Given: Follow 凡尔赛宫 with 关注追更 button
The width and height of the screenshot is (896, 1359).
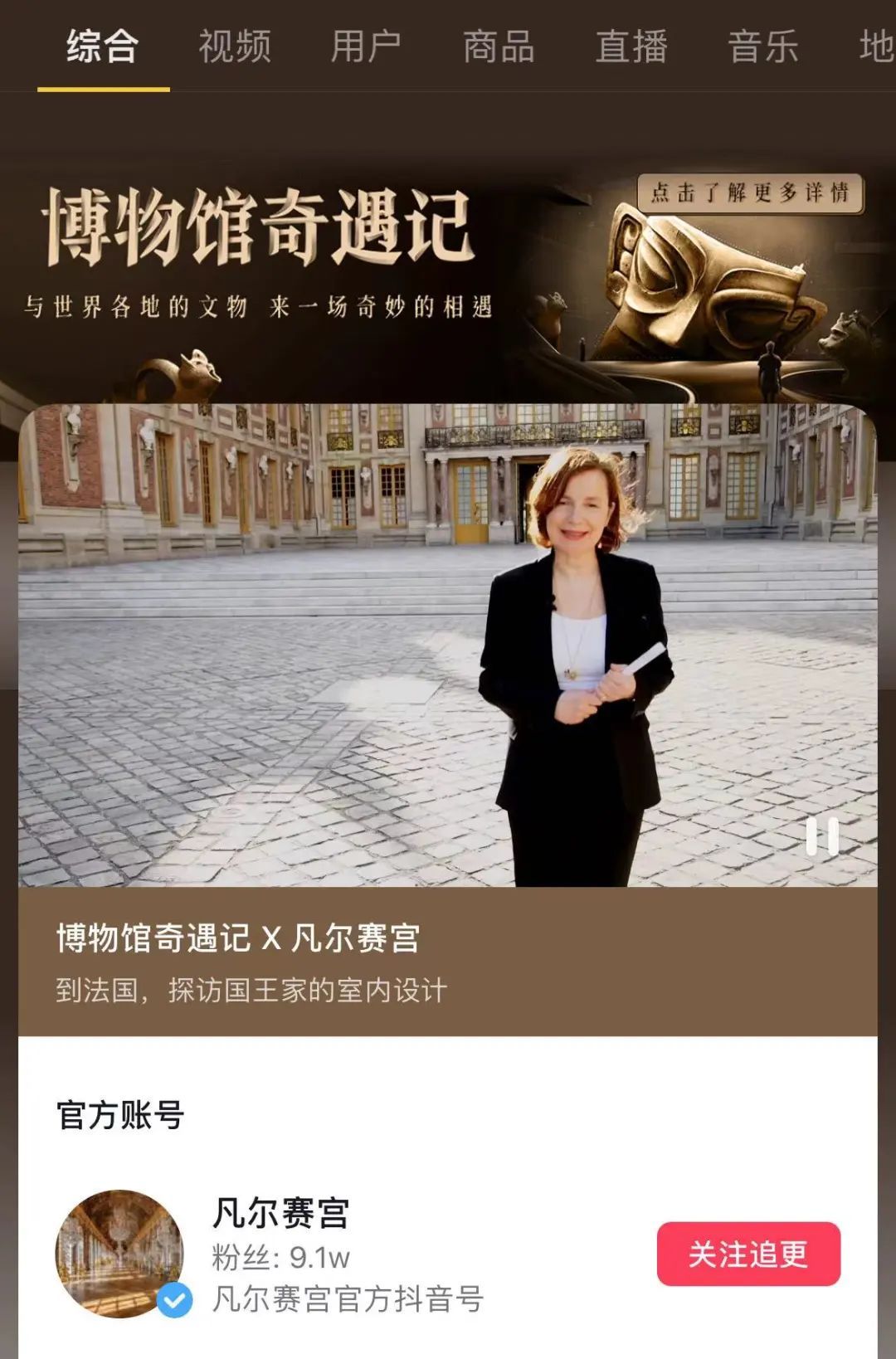Looking at the screenshot, I should (748, 1254).
